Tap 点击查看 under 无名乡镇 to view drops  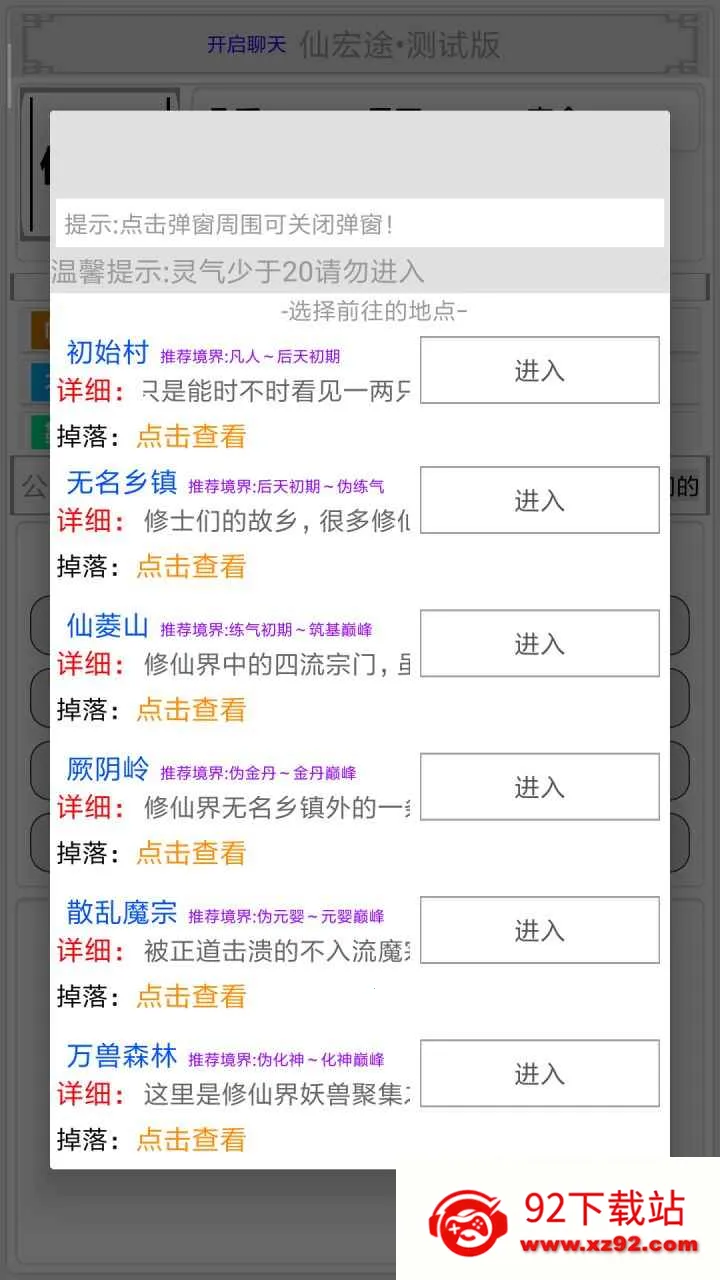(x=191, y=567)
